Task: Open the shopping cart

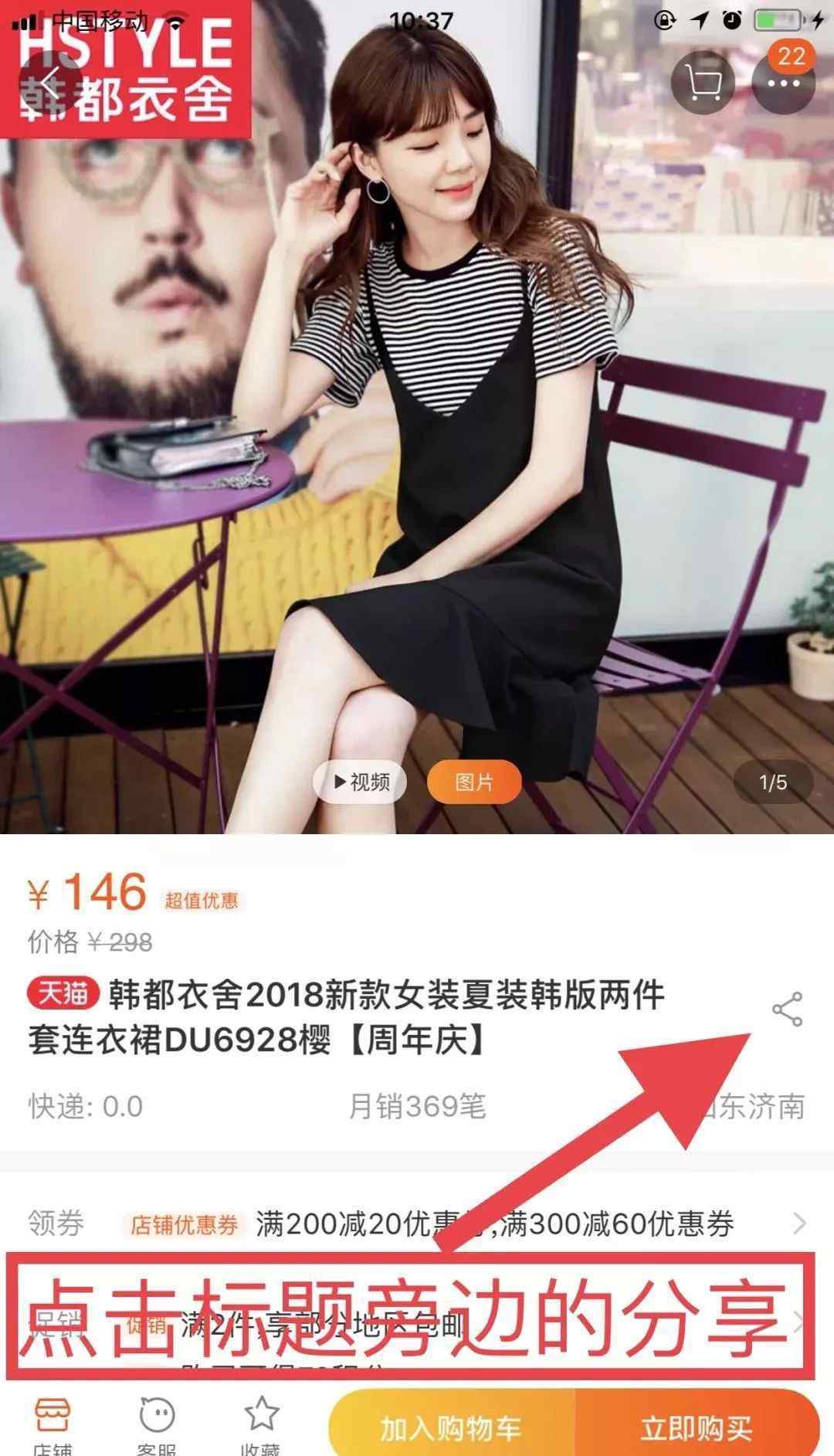Action: (x=703, y=82)
